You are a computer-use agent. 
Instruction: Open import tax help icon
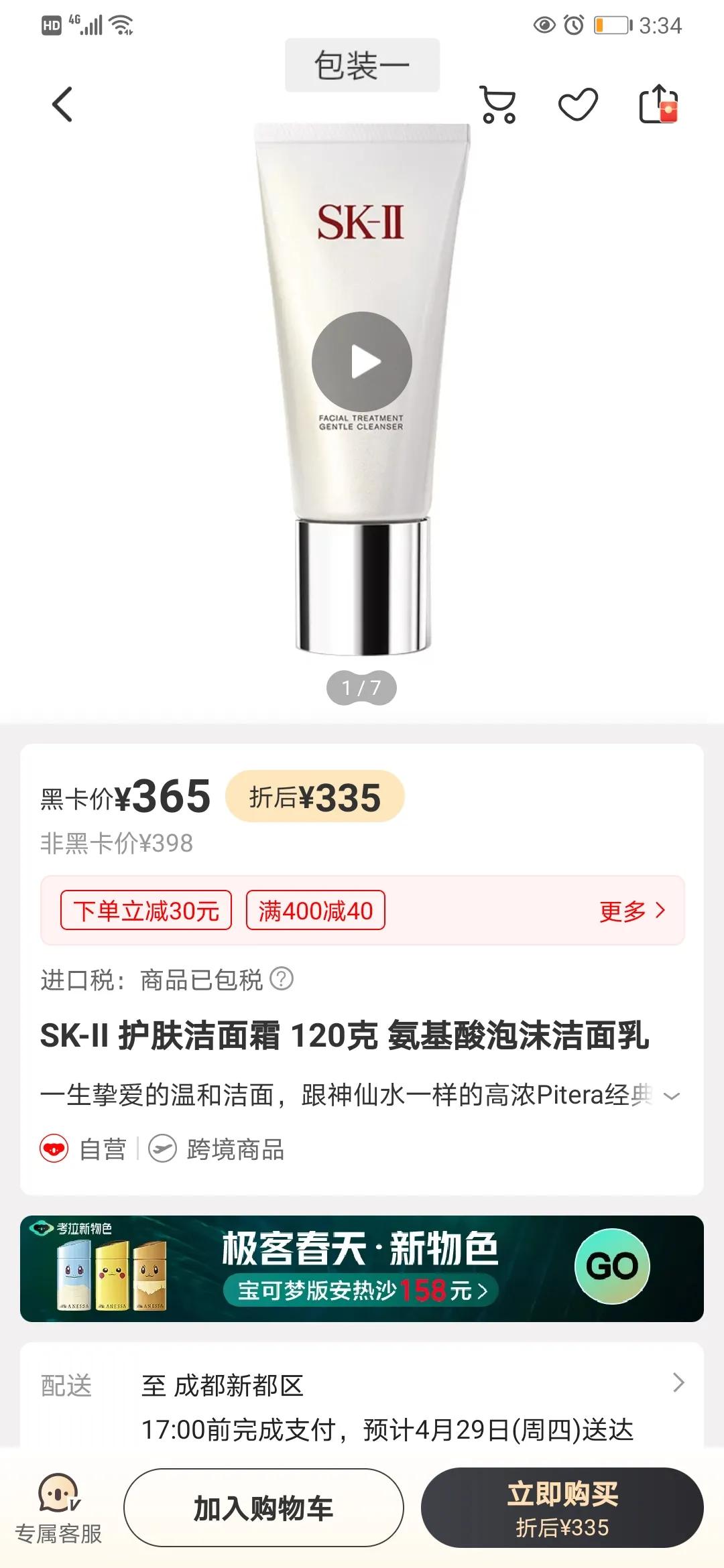pos(282,979)
